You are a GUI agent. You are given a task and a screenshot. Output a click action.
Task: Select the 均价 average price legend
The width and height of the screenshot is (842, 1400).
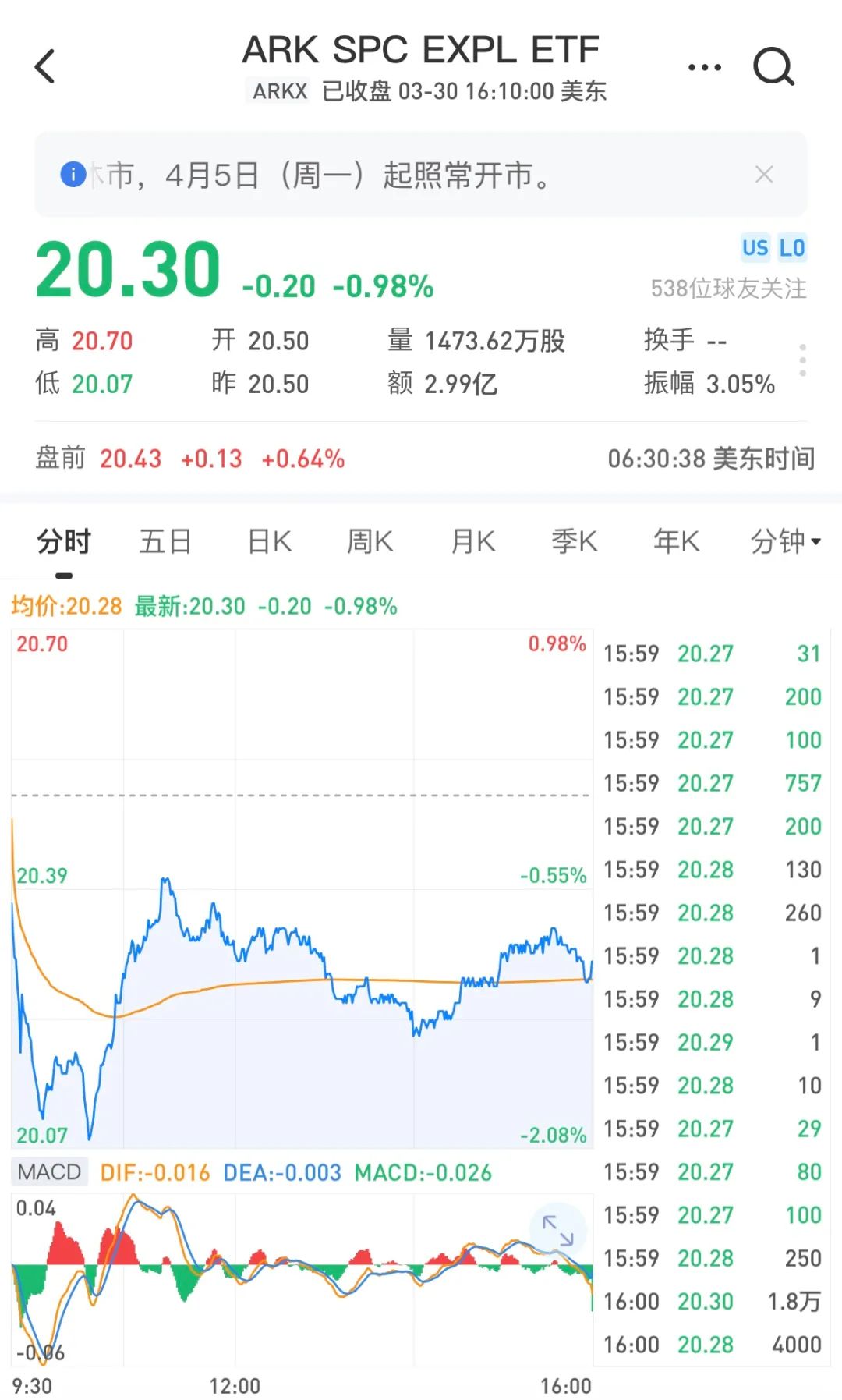click(66, 606)
